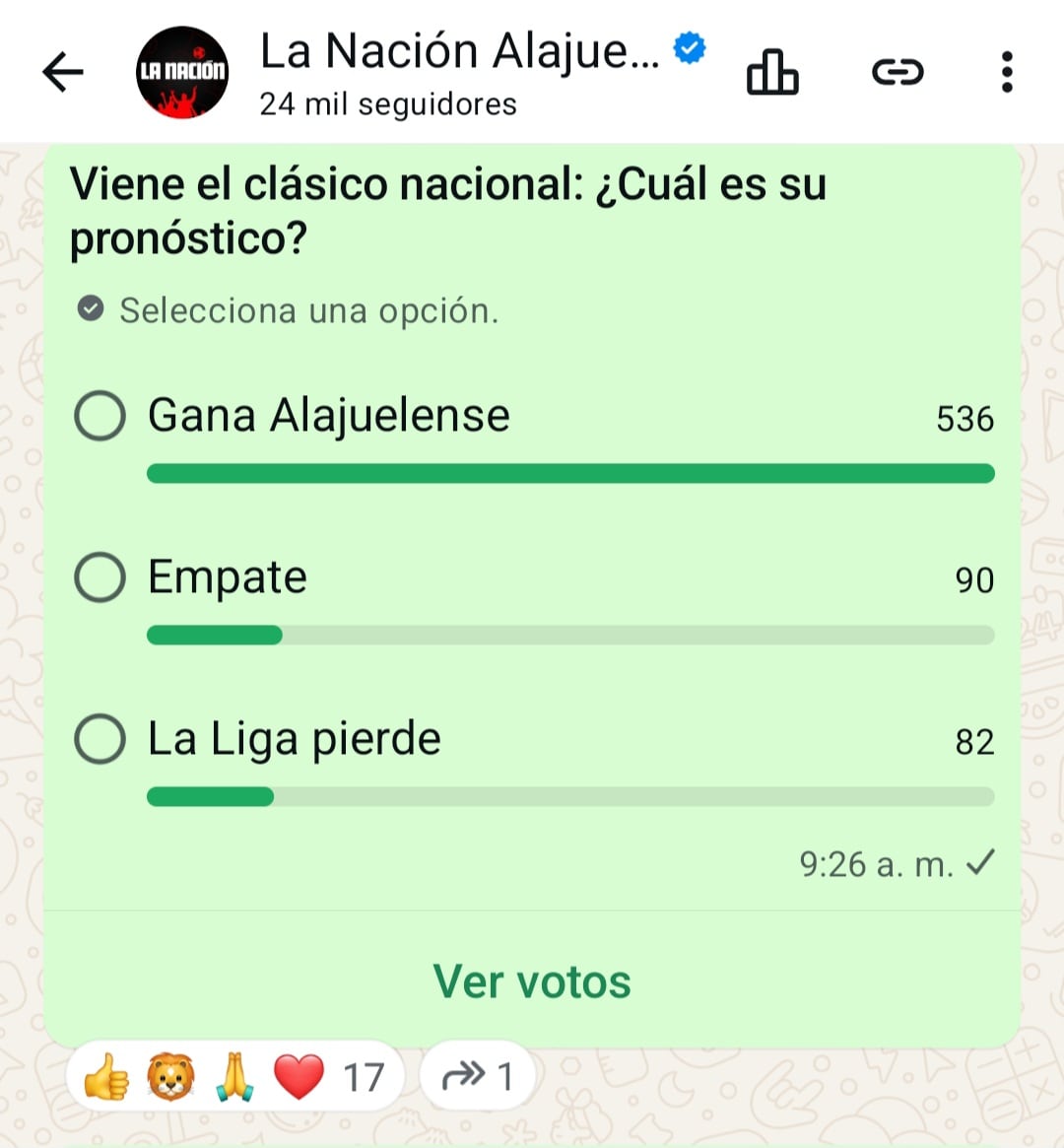
Task: Open the verified badge next to channel name
Action: pos(688,46)
